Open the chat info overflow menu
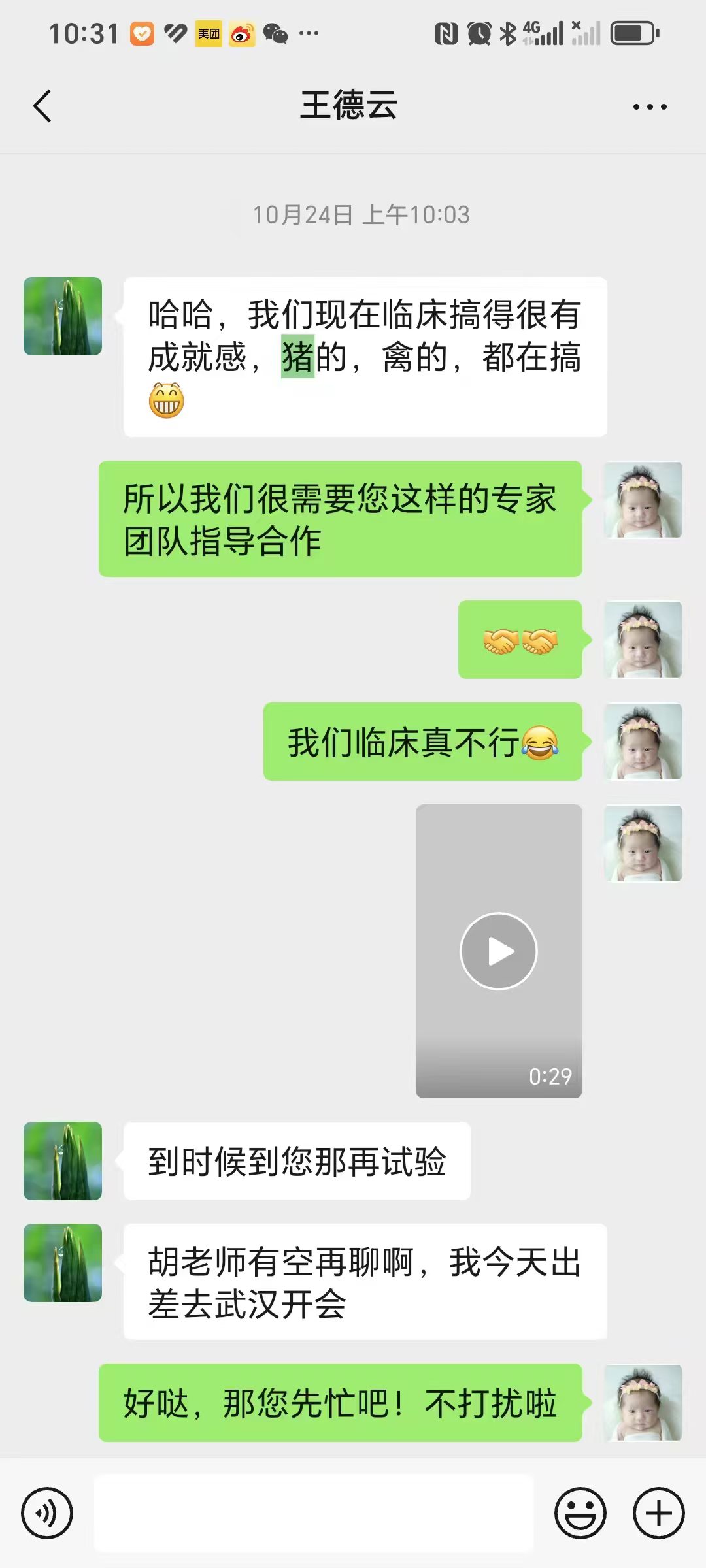Viewport: 706px width, 1568px height. [x=650, y=106]
